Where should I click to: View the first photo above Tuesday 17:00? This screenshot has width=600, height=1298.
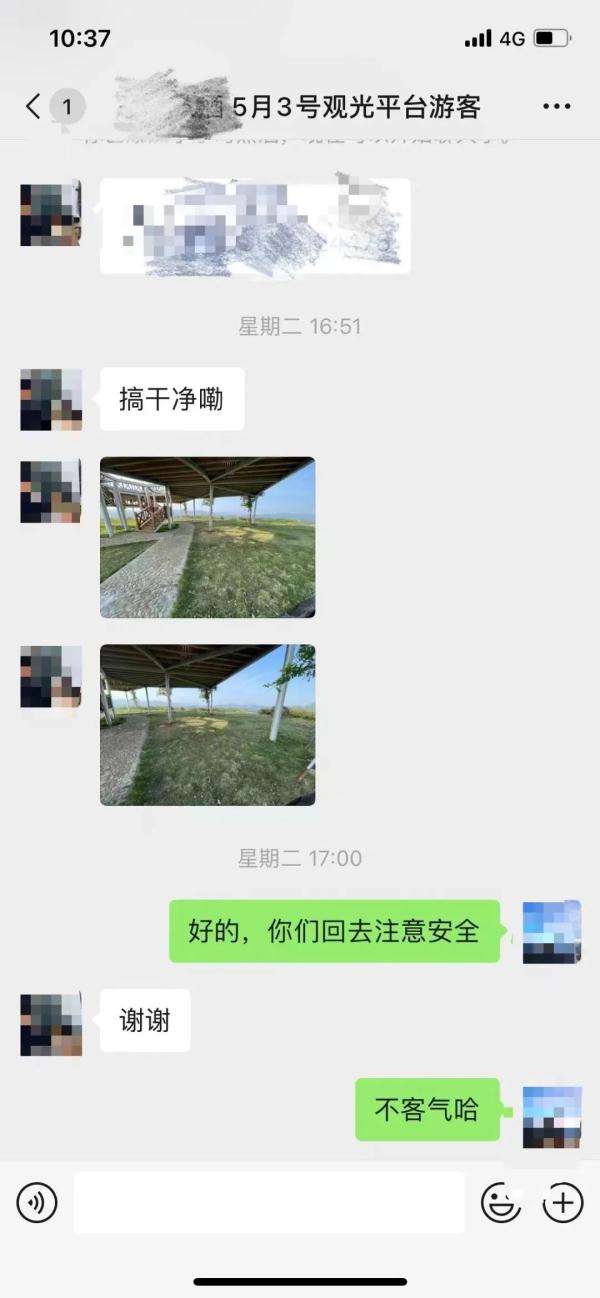tap(207, 537)
